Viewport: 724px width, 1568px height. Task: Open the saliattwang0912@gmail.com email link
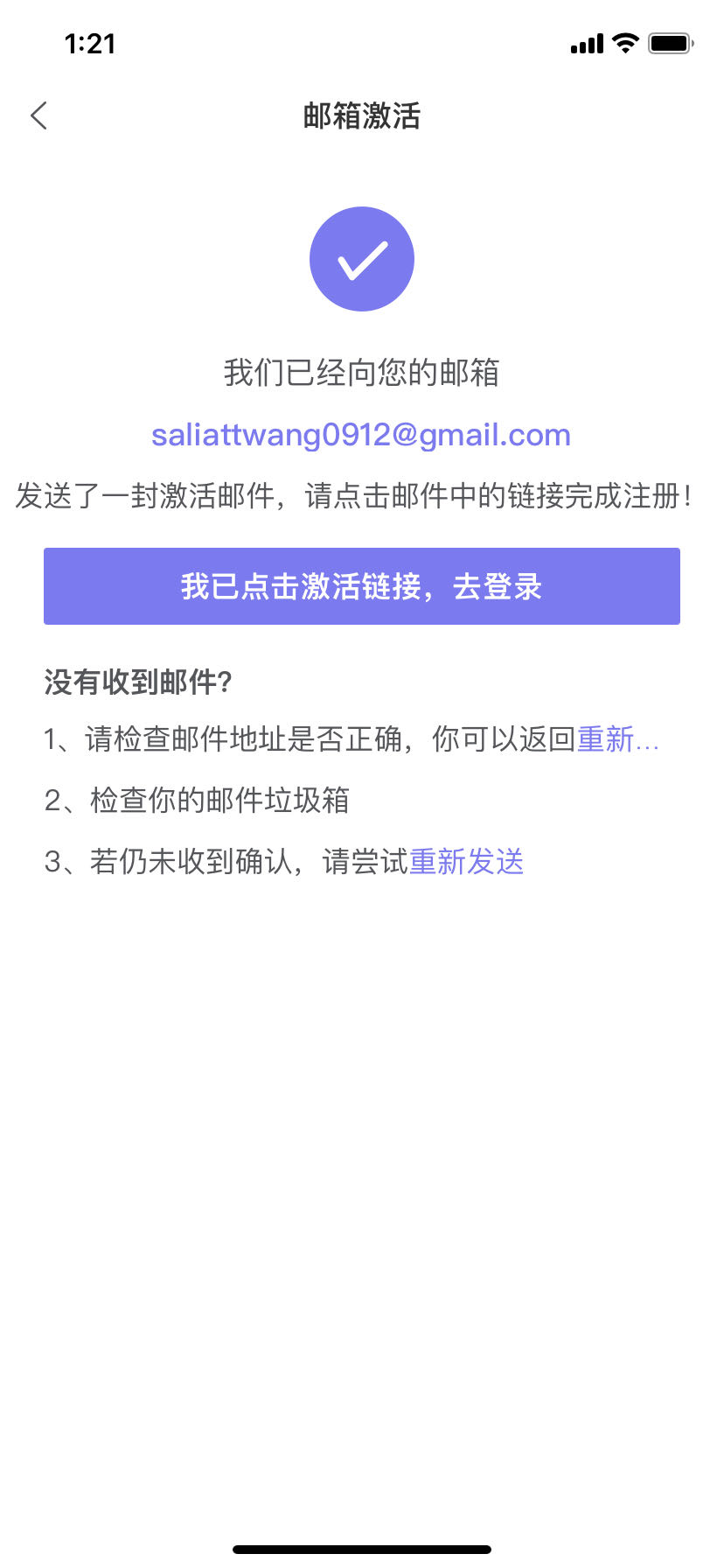point(361,435)
